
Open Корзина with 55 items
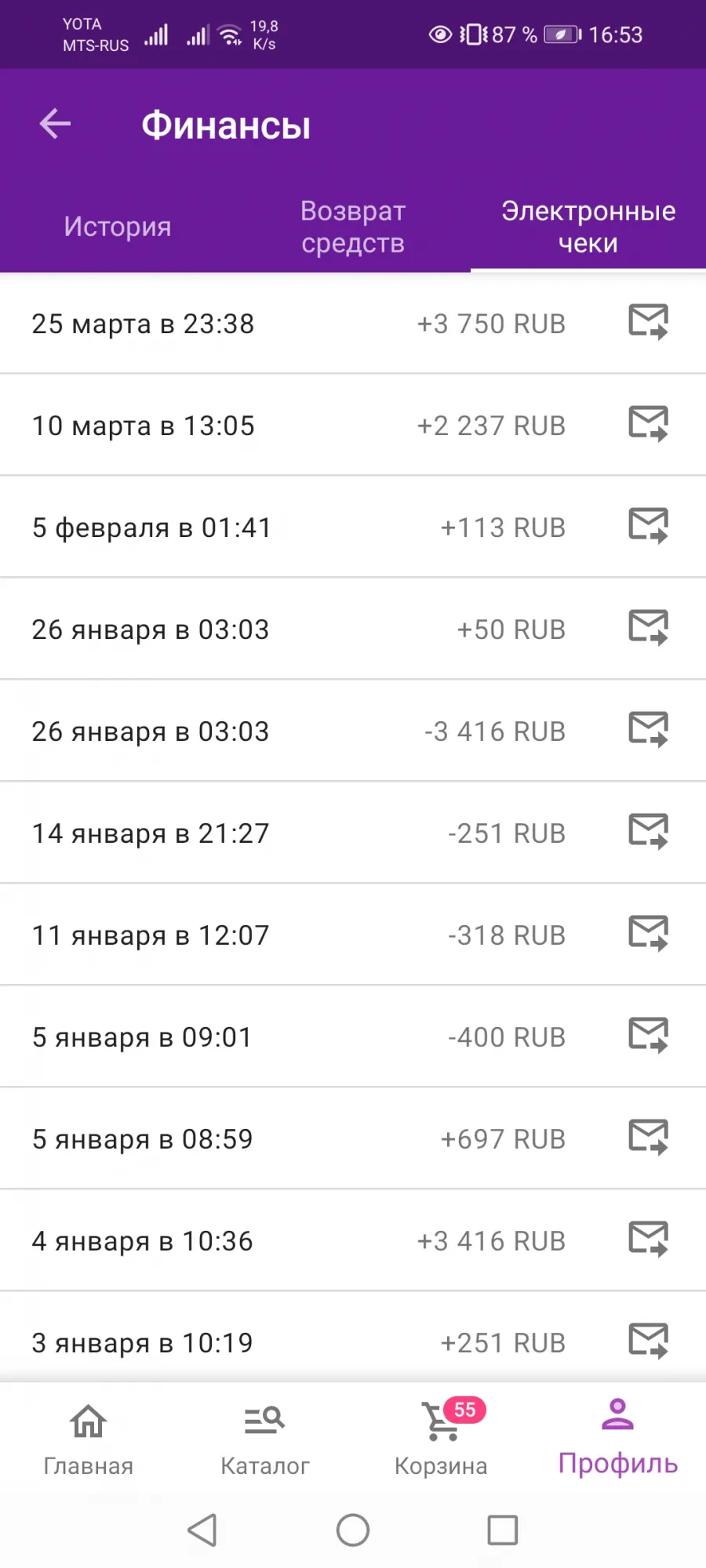(x=441, y=1439)
